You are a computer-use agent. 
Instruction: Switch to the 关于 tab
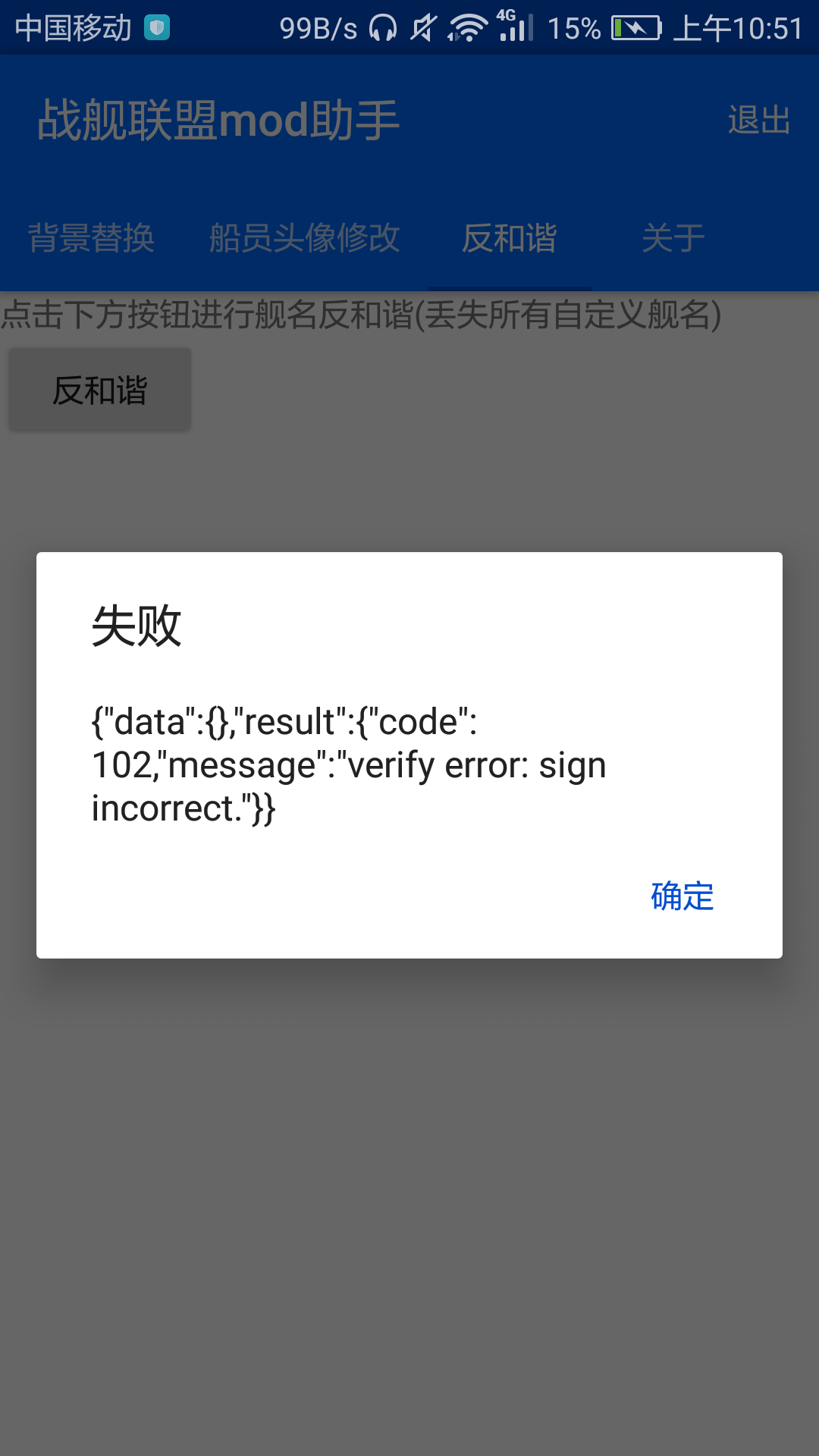[x=673, y=237]
